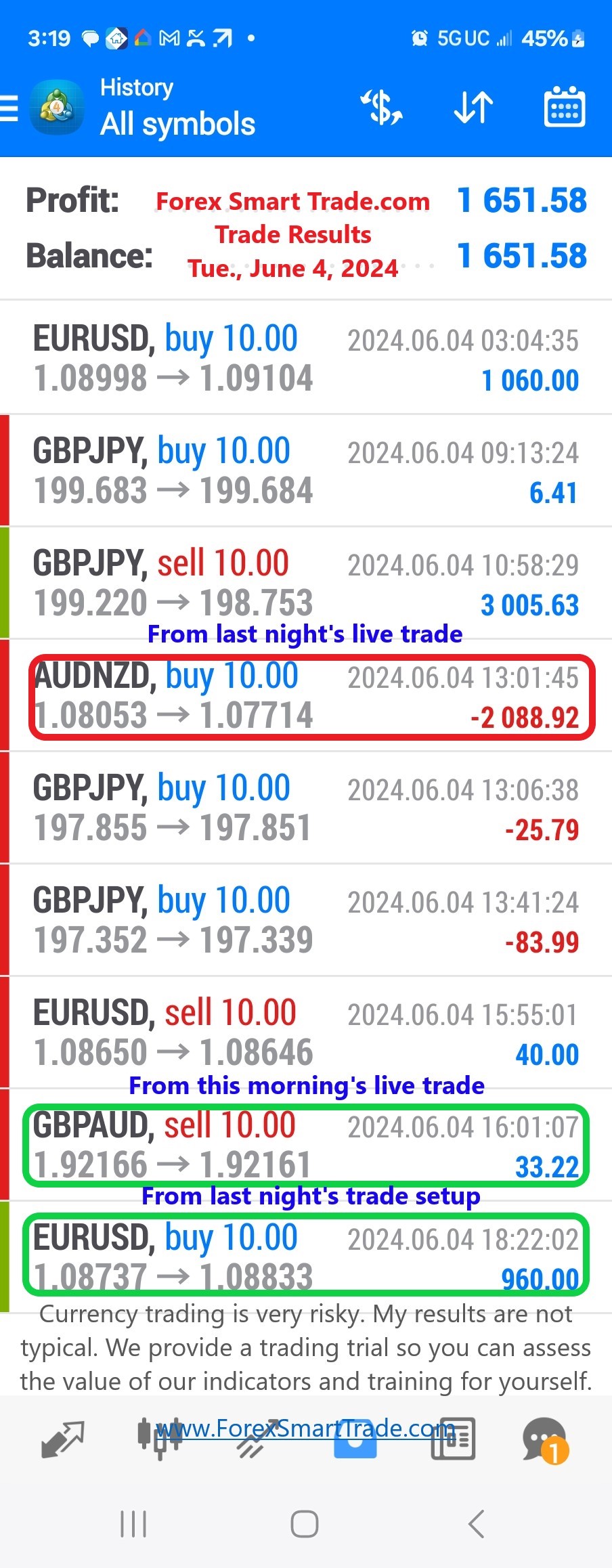
Task: Open the GBPJPY buy trade at 13:06:38
Action: 306,808
